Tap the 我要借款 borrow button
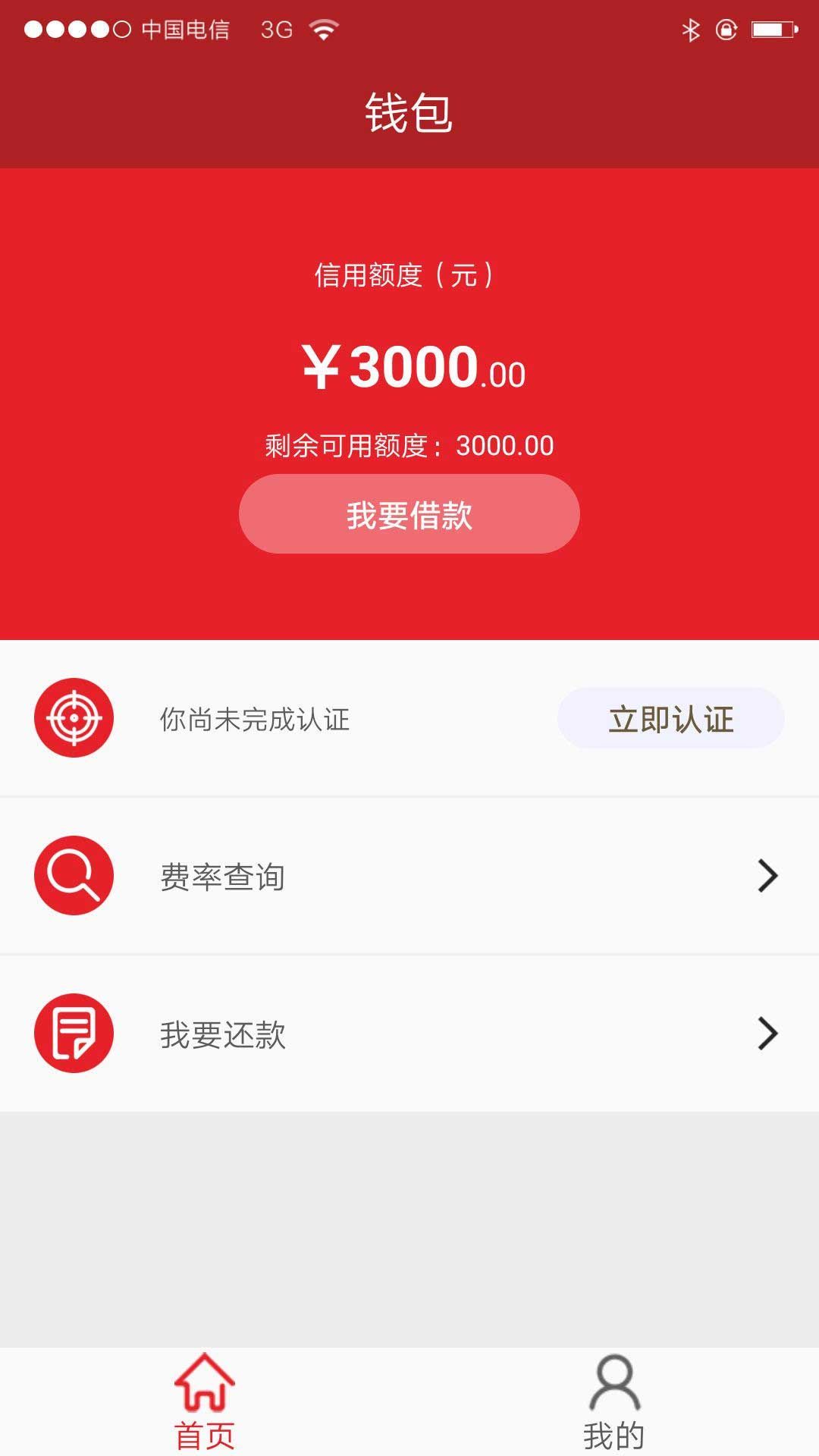 pyautogui.click(x=409, y=514)
